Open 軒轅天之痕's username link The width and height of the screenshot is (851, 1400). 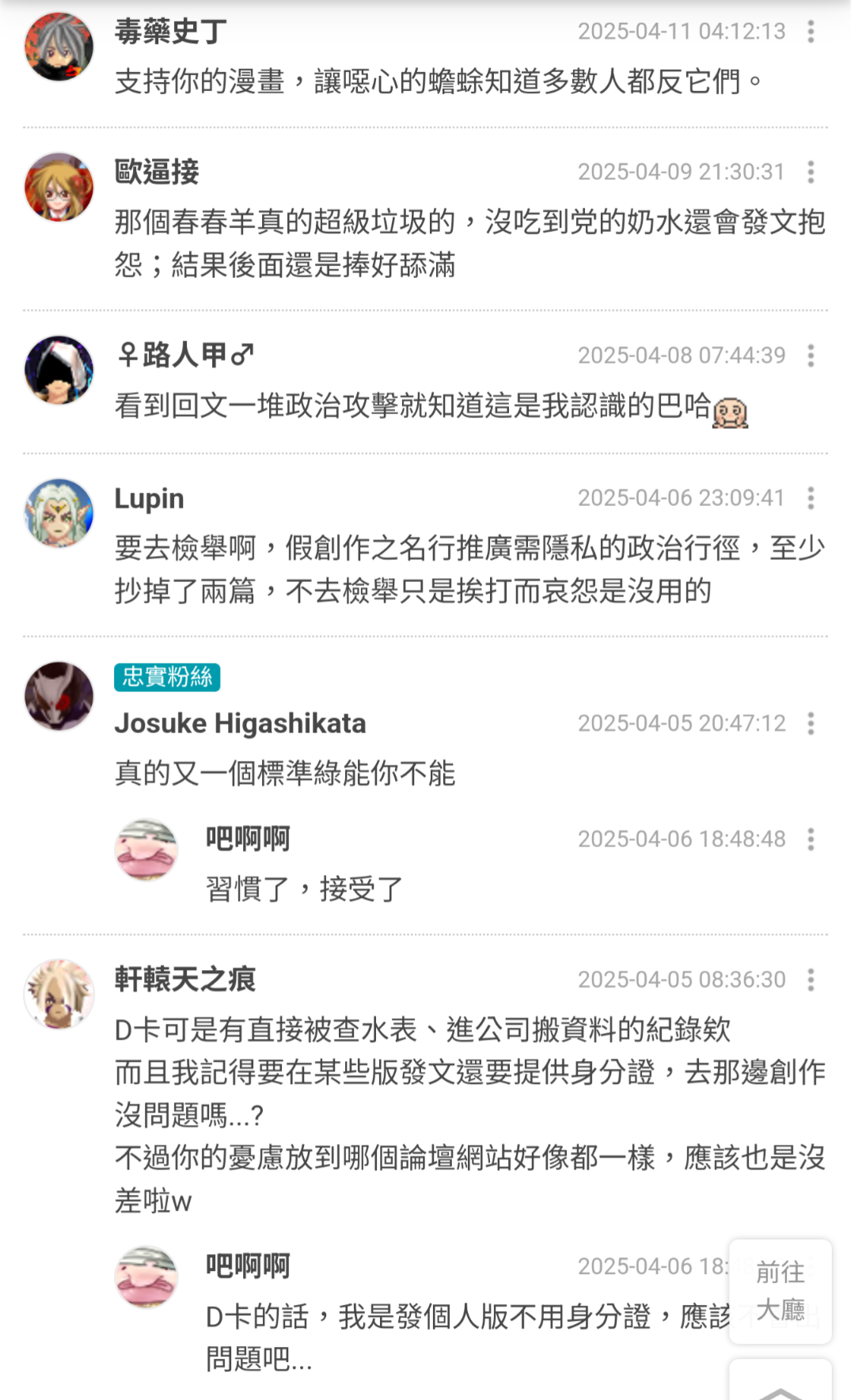pos(184,980)
